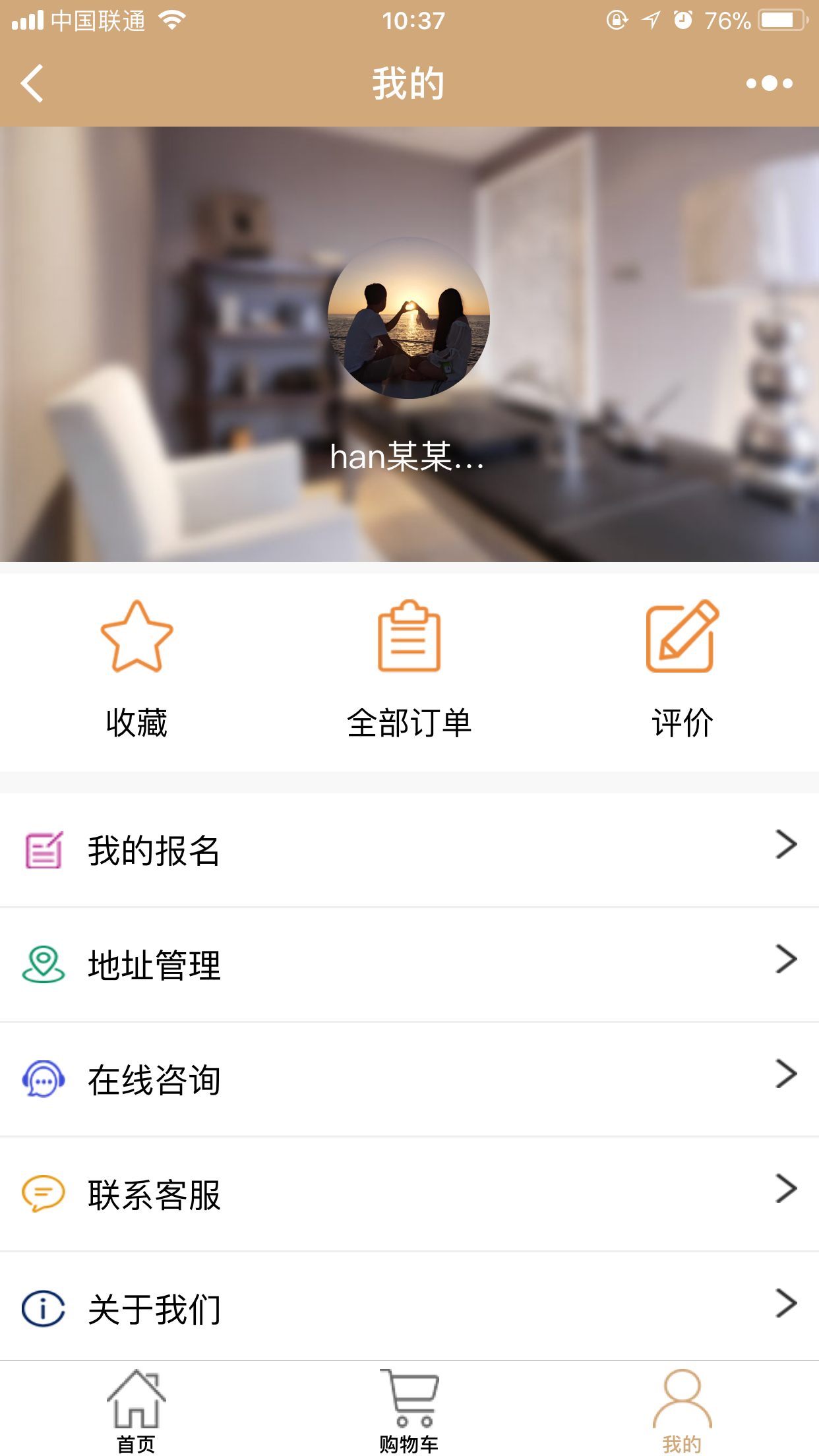This screenshot has height=1456, width=819.
Task: Open 地址管理 address management
Action: [x=409, y=965]
